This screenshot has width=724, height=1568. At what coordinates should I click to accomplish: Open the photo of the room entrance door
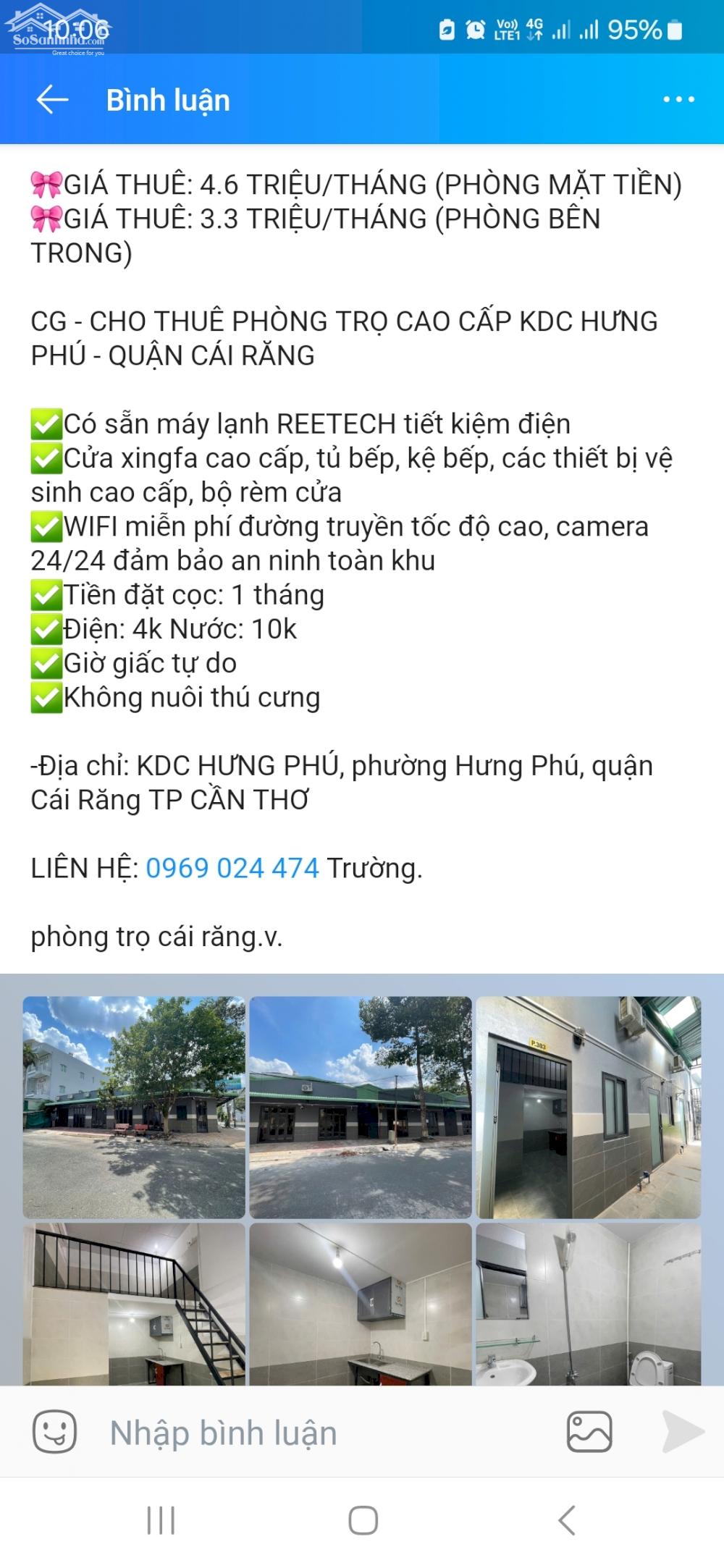pyautogui.click(x=589, y=1107)
